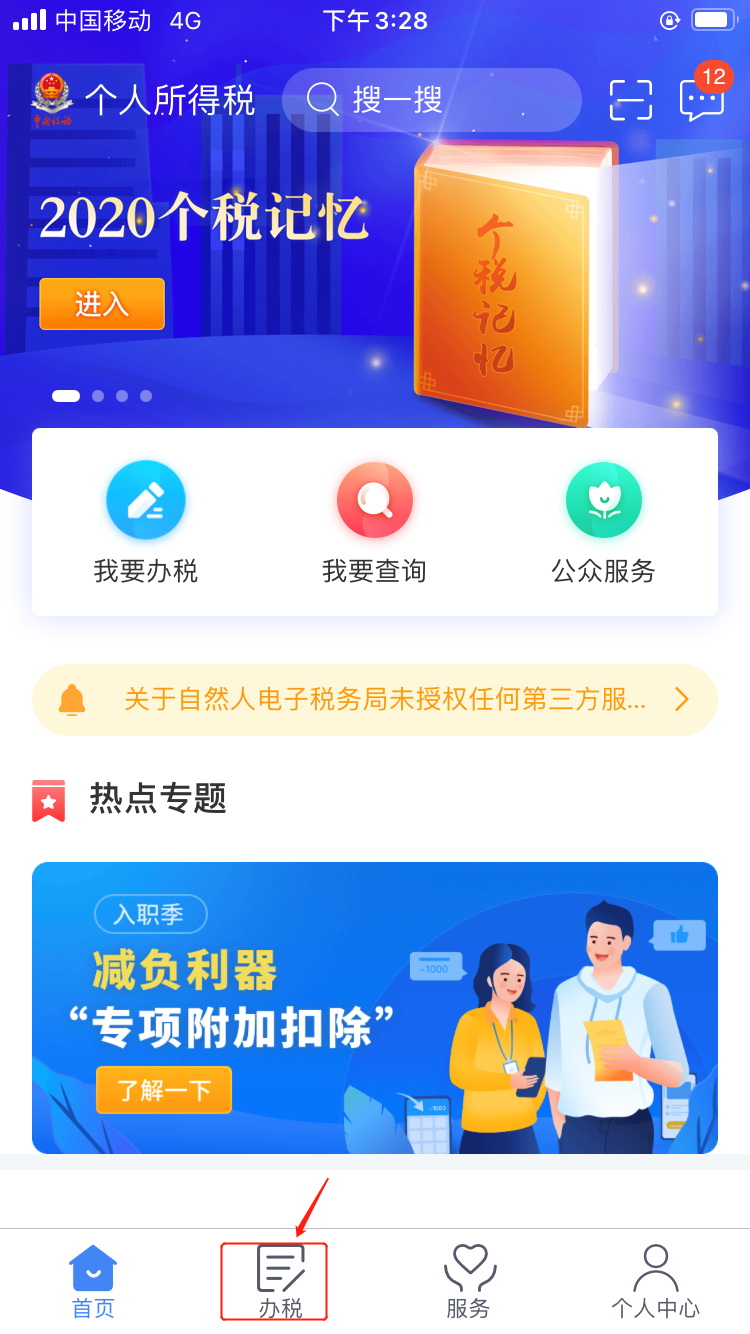Select the second carousel indicator dot
The image size is (750, 1334).
pos(98,395)
